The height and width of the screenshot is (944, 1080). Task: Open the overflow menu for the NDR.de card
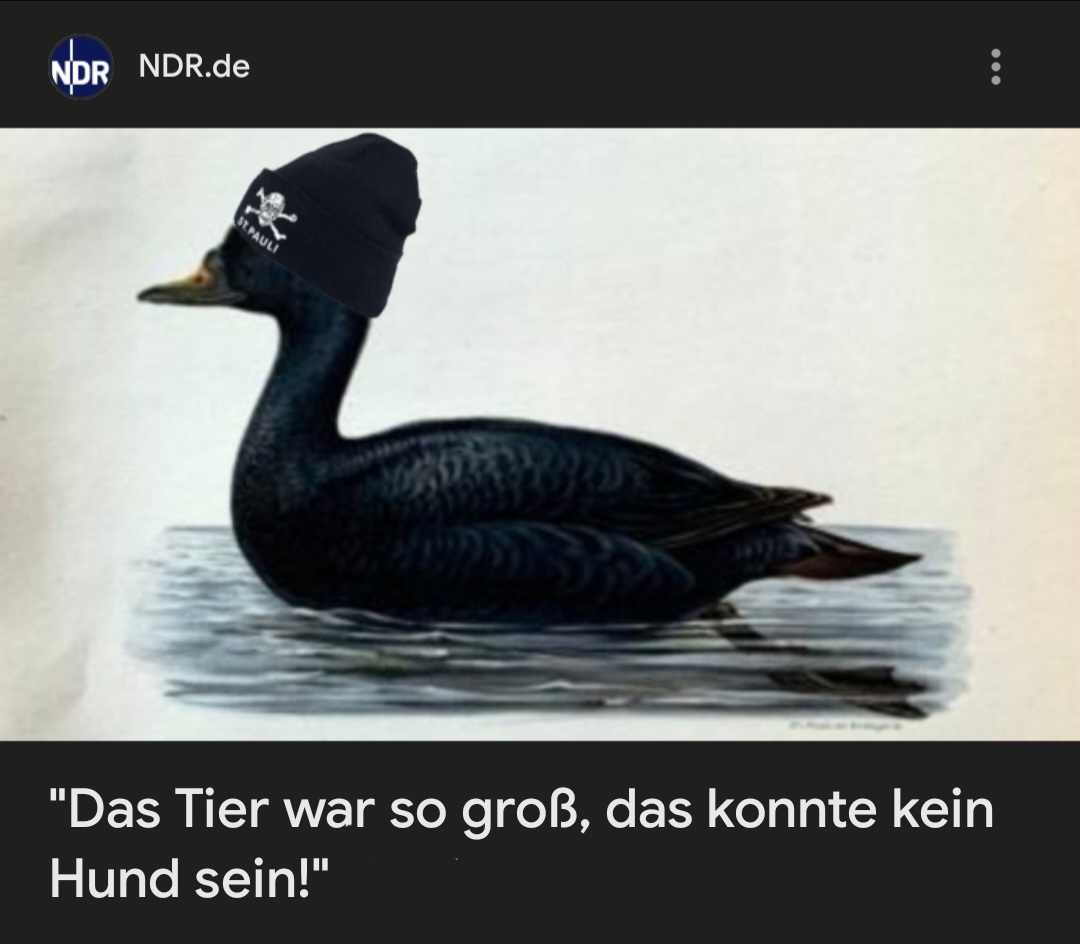pos(995,66)
